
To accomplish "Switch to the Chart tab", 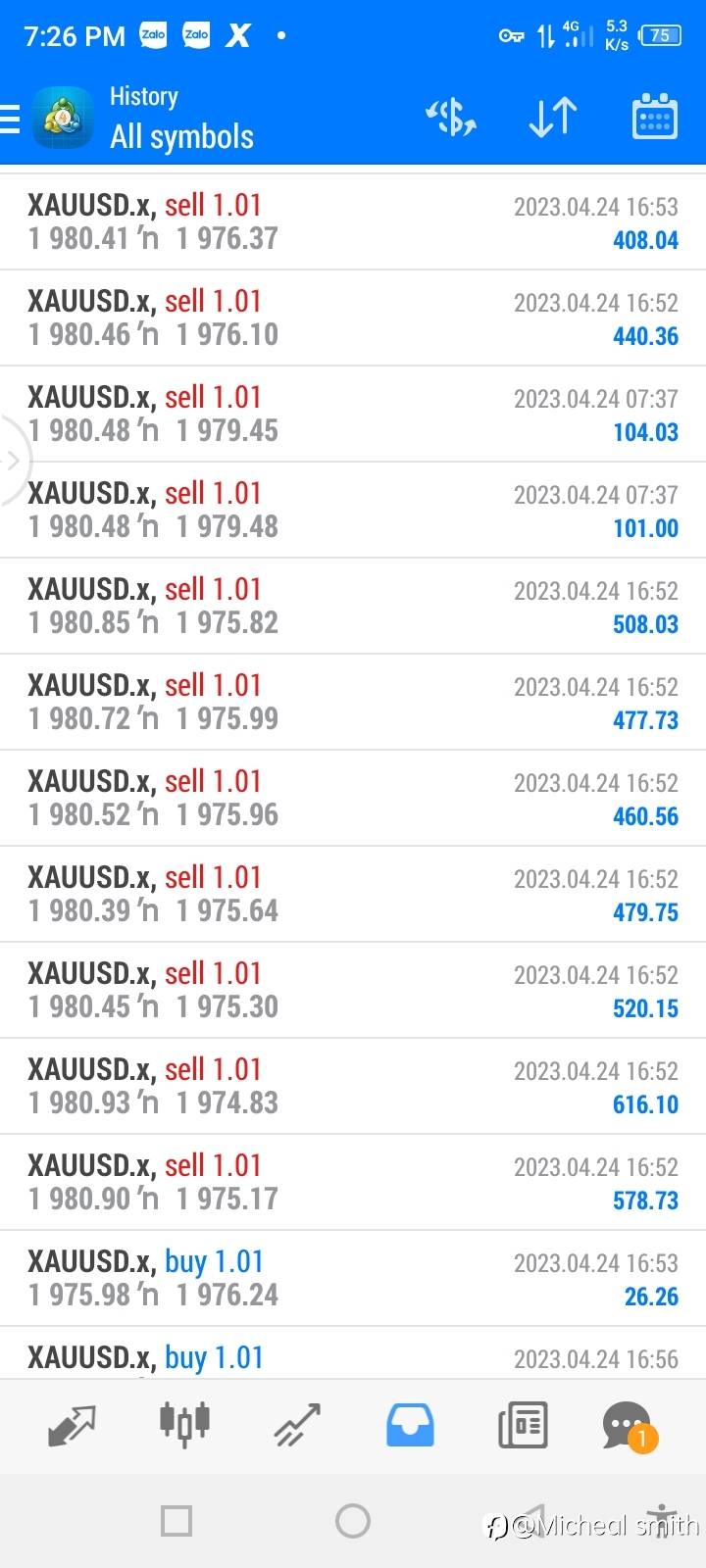I will pyautogui.click(x=184, y=1423).
